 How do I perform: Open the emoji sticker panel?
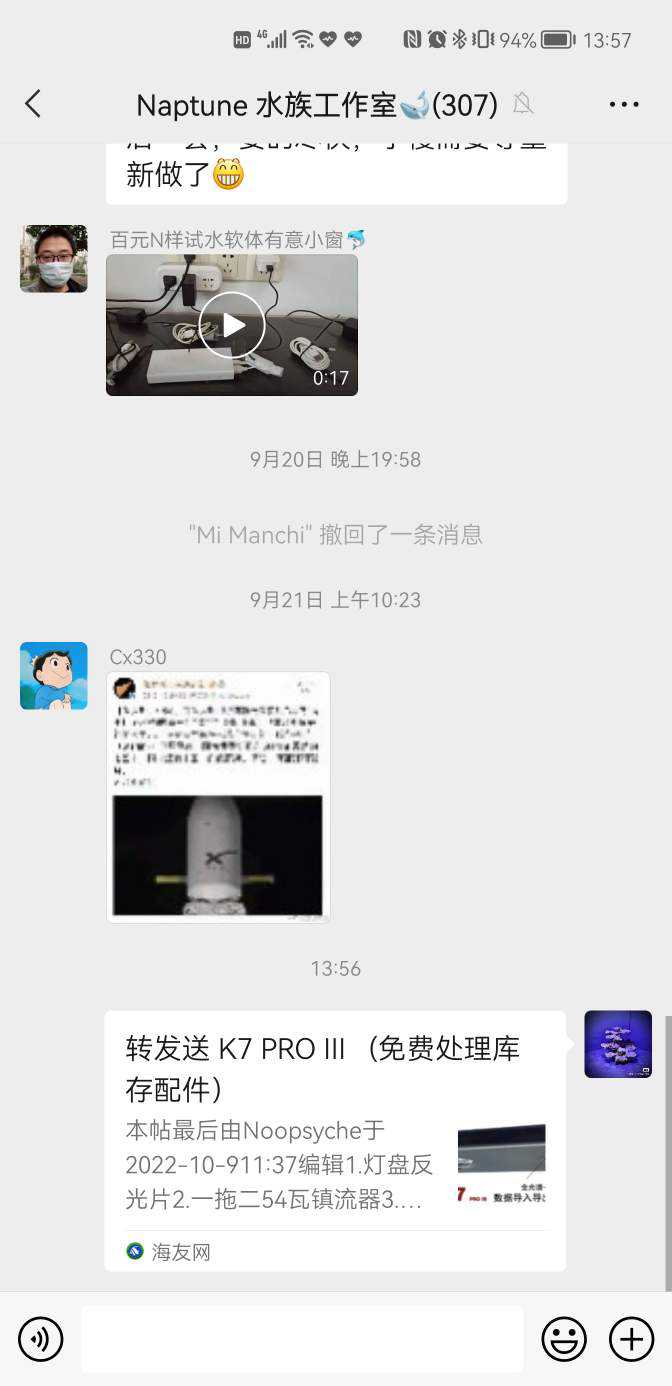pyautogui.click(x=564, y=1339)
